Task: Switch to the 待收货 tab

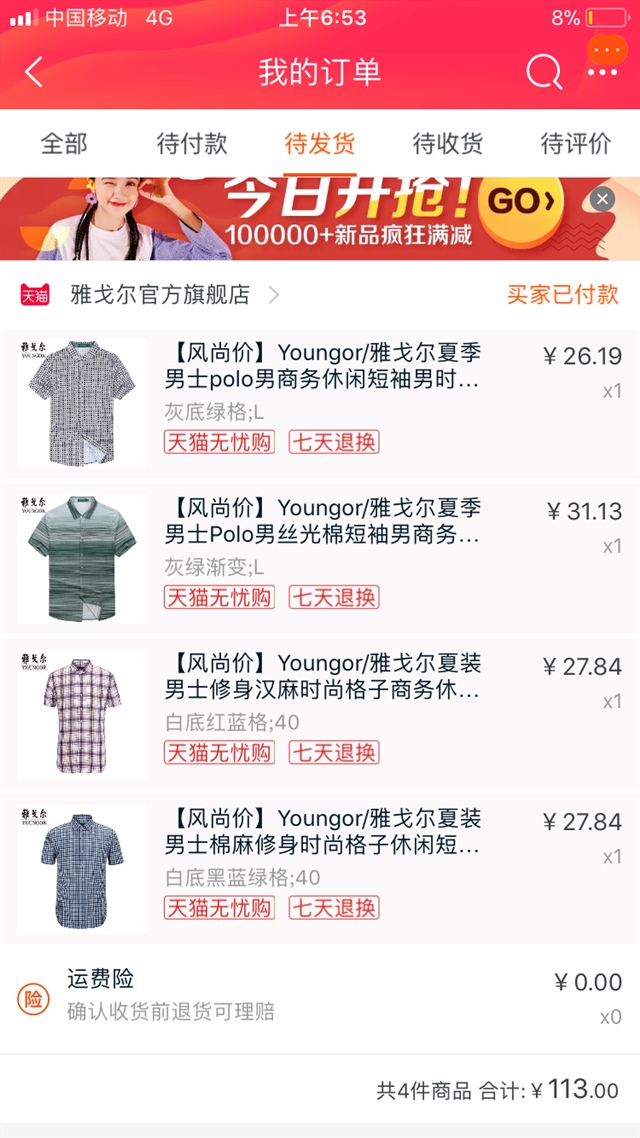Action: (x=448, y=143)
